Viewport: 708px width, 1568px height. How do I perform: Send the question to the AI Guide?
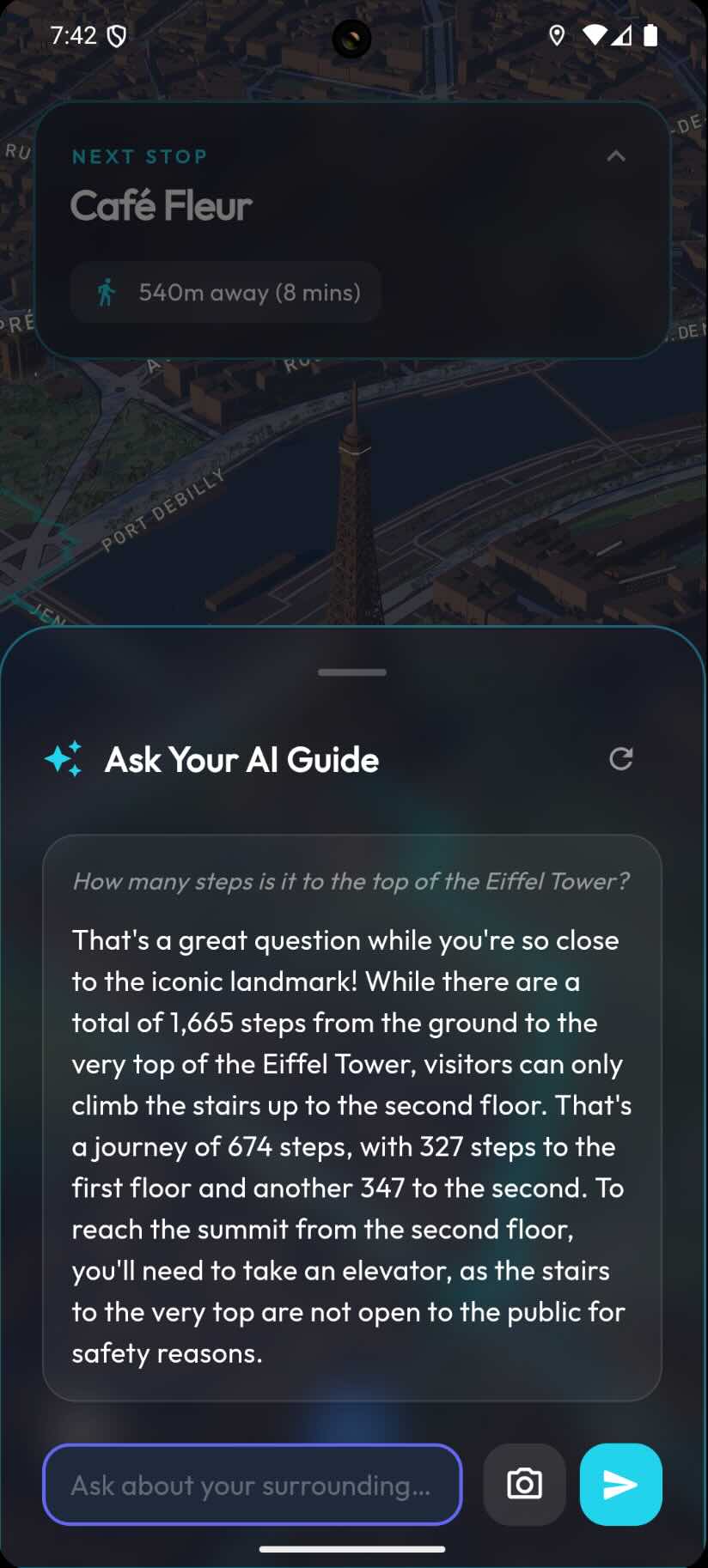(x=620, y=1485)
